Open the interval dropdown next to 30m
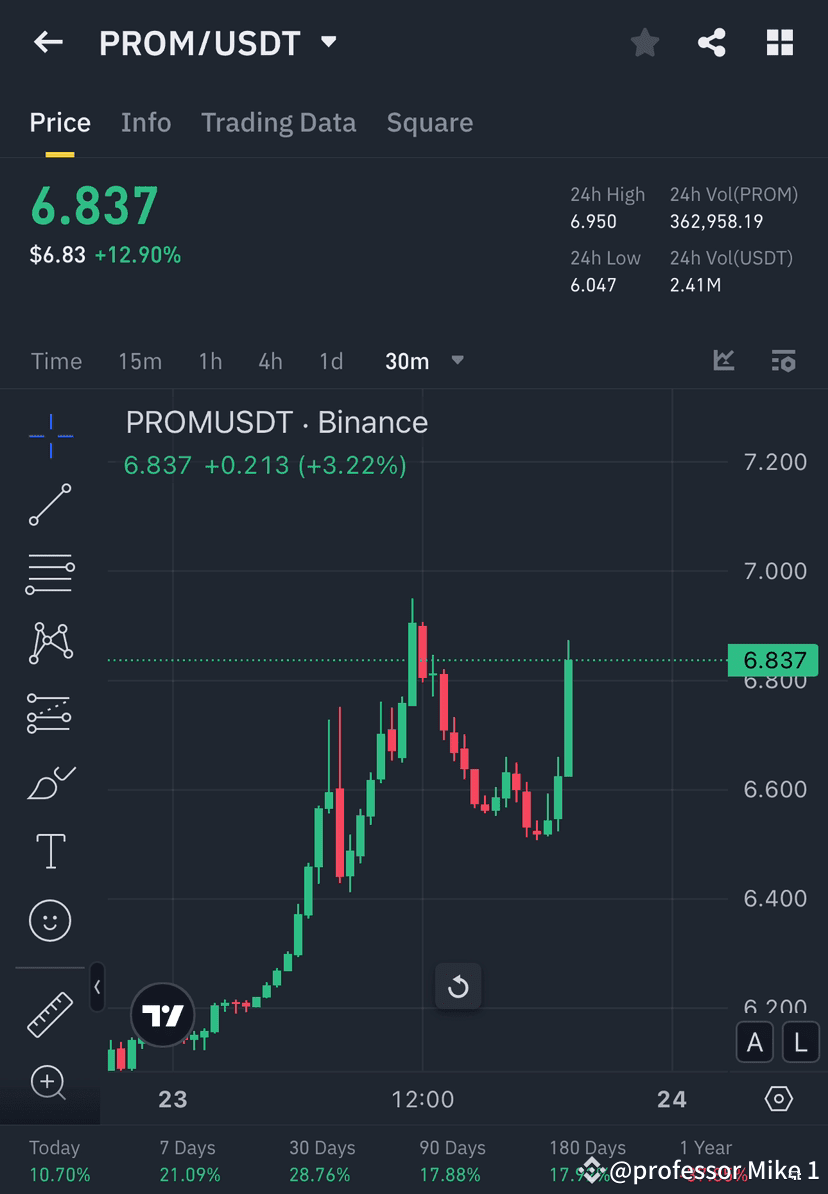828x1194 pixels. [457, 361]
